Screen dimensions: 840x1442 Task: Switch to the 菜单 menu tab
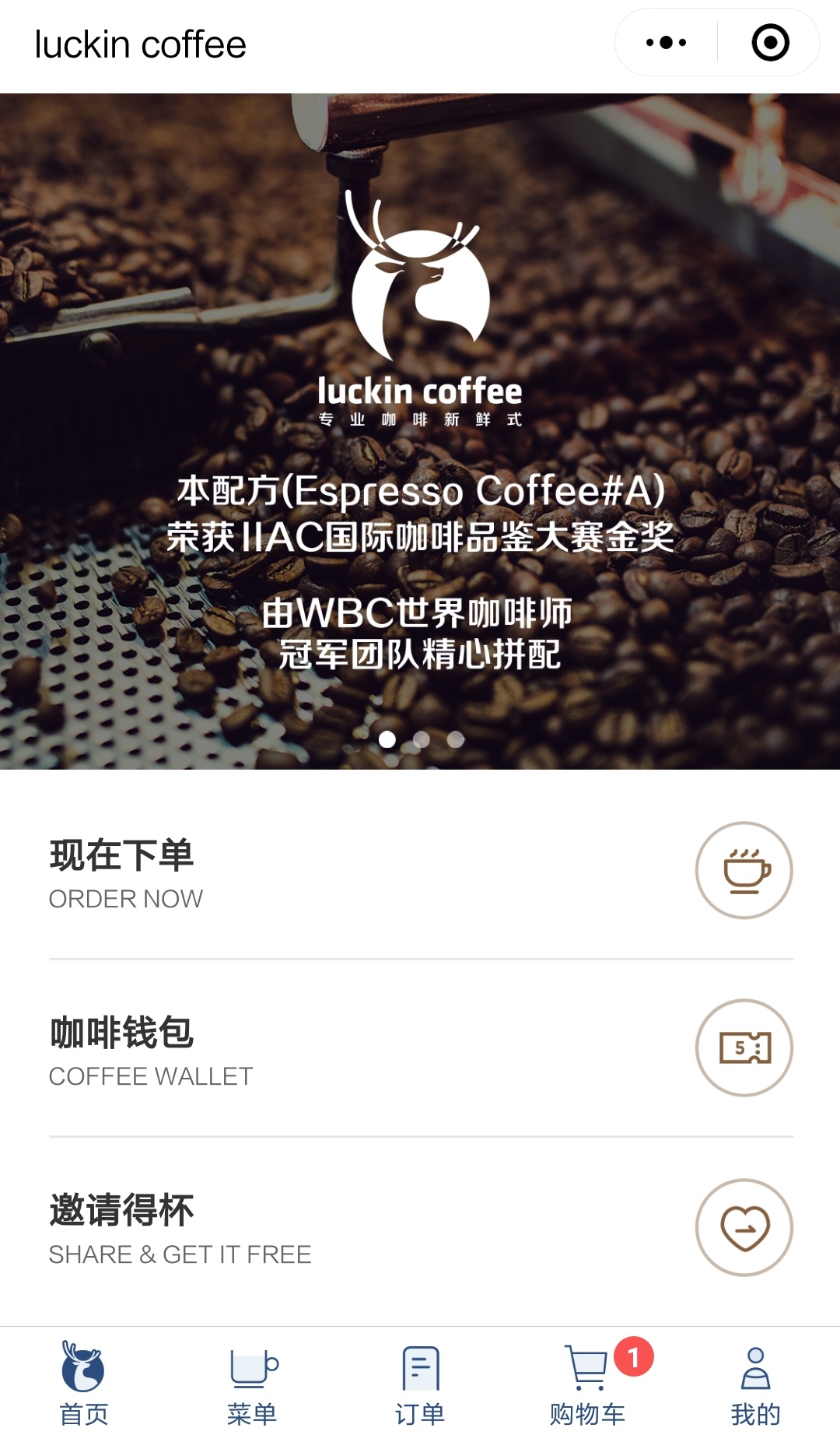click(x=252, y=1385)
